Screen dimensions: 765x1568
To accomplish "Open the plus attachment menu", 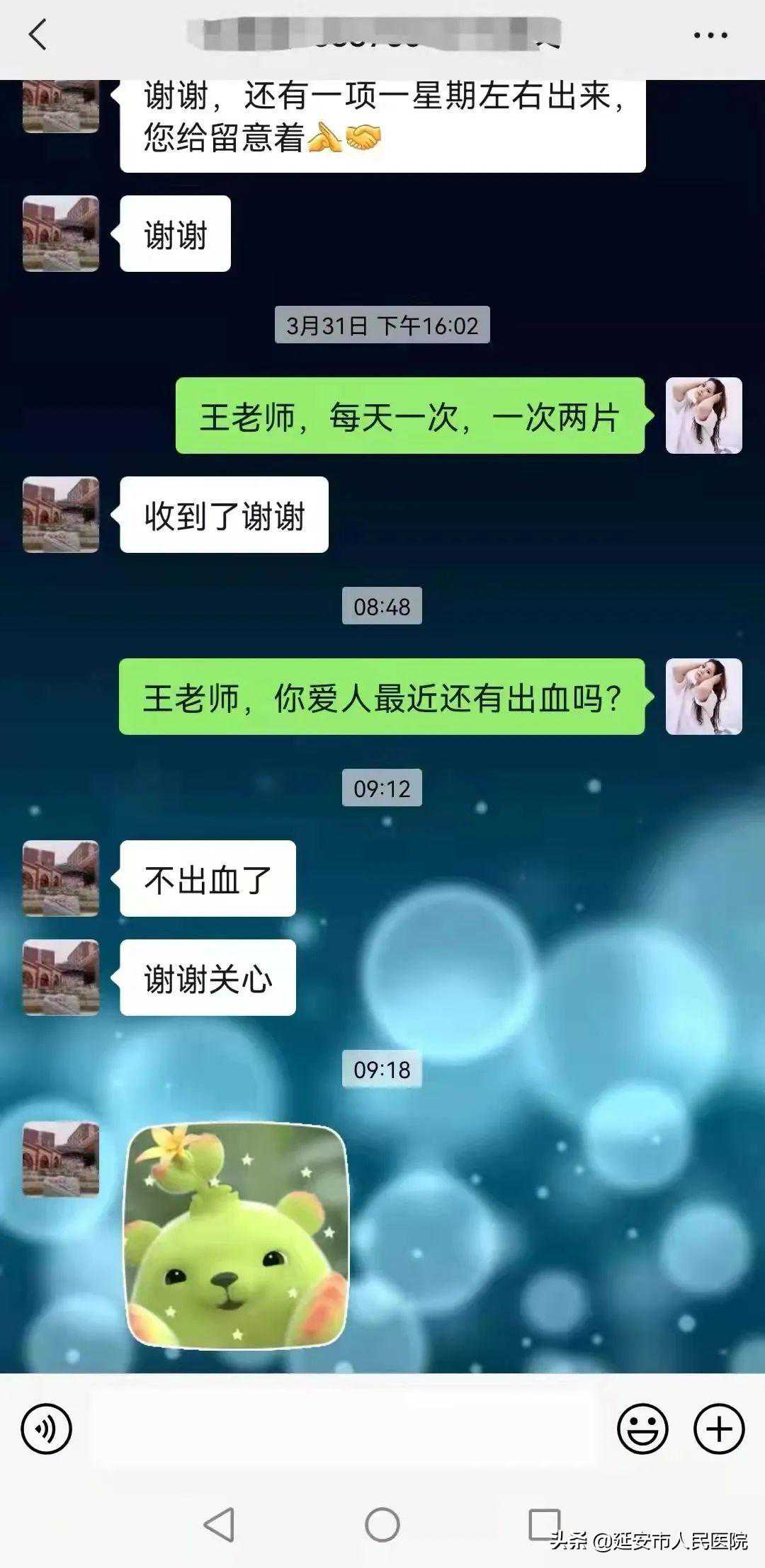I will pyautogui.click(x=718, y=1429).
